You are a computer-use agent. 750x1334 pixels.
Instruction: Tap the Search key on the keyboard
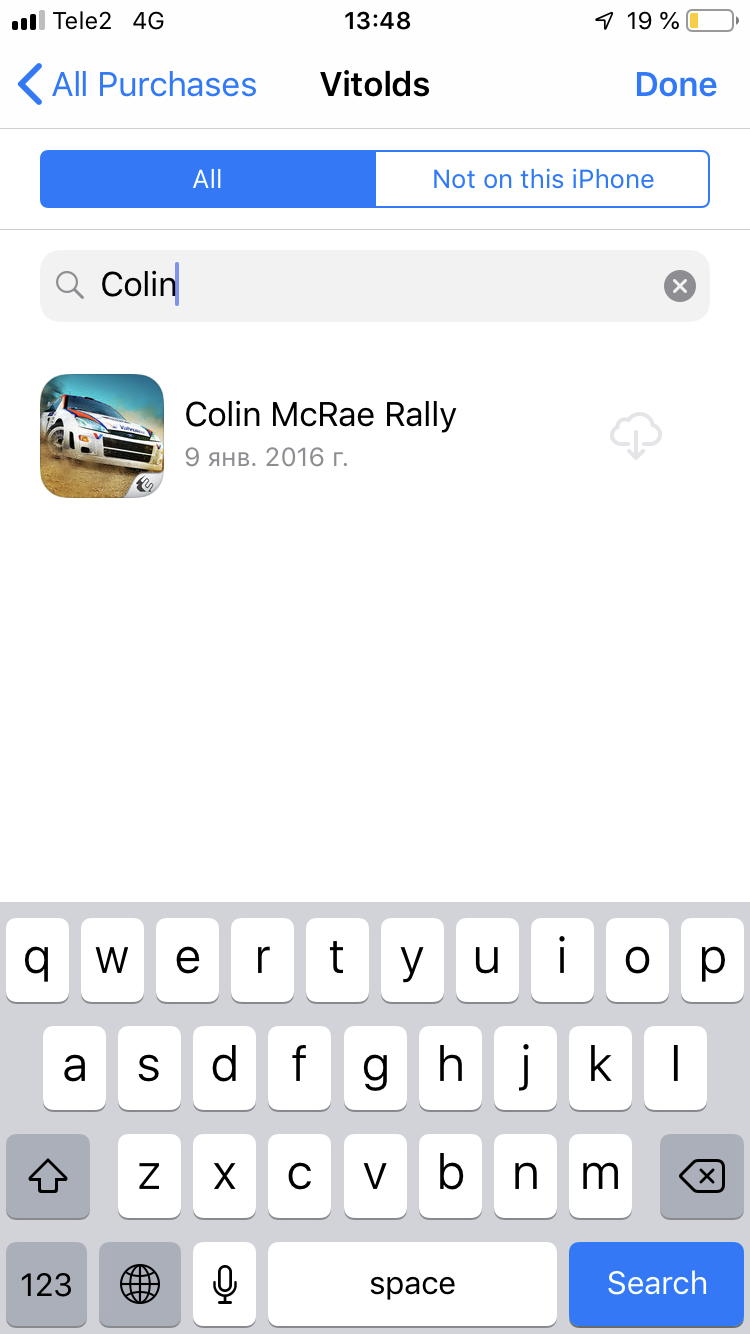(656, 1283)
